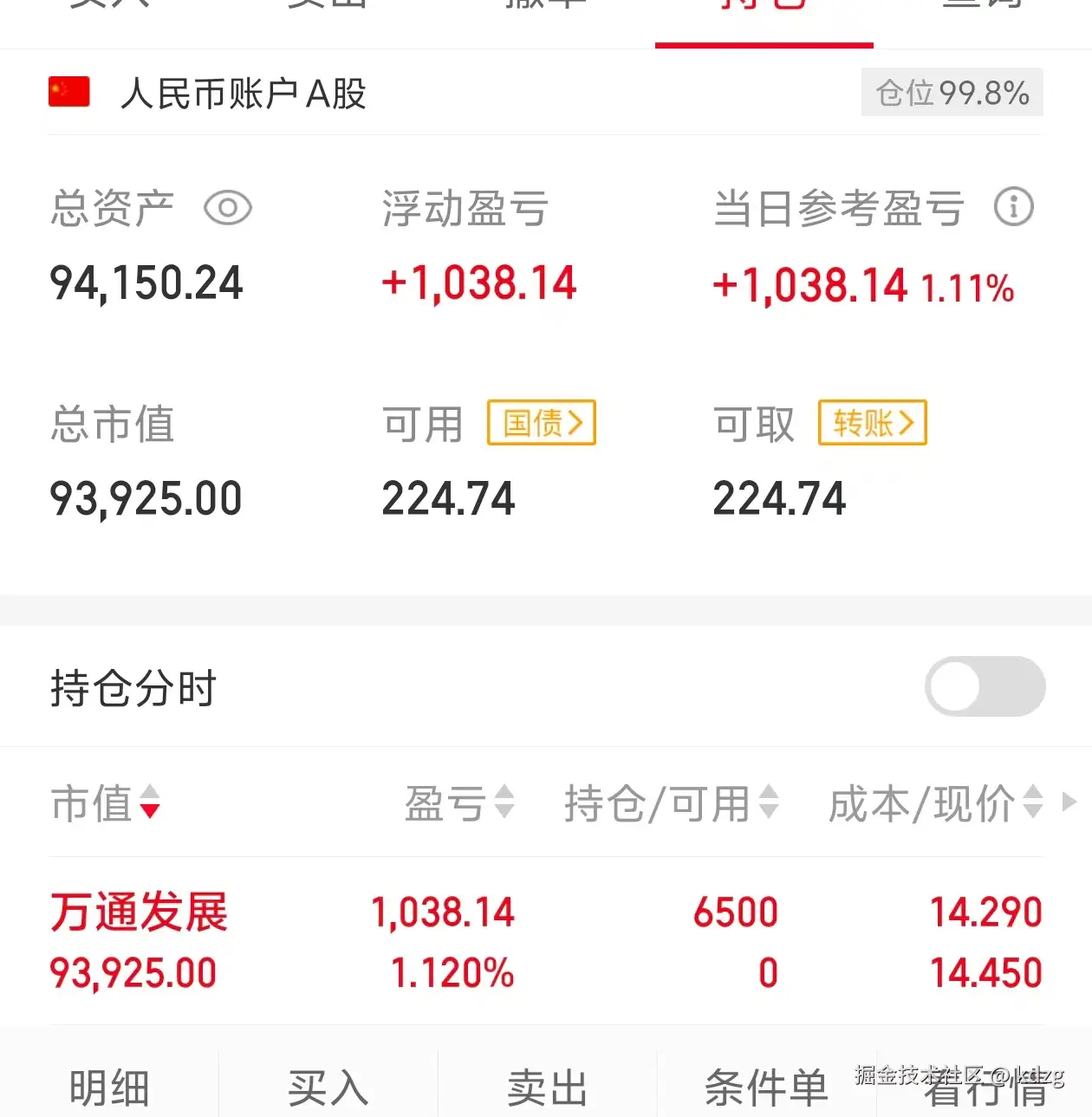The height and width of the screenshot is (1117, 1092).
Task: Toggle the 持仓分时 switch on
Action: (x=985, y=686)
